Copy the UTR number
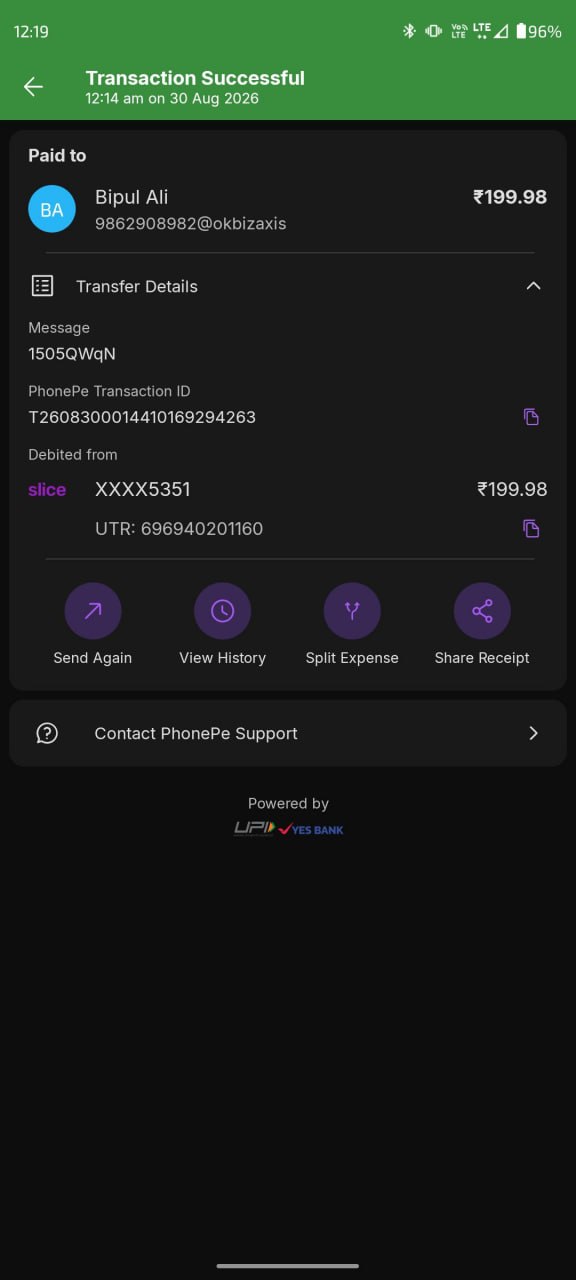Image resolution: width=576 pixels, height=1280 pixels. coord(531,528)
